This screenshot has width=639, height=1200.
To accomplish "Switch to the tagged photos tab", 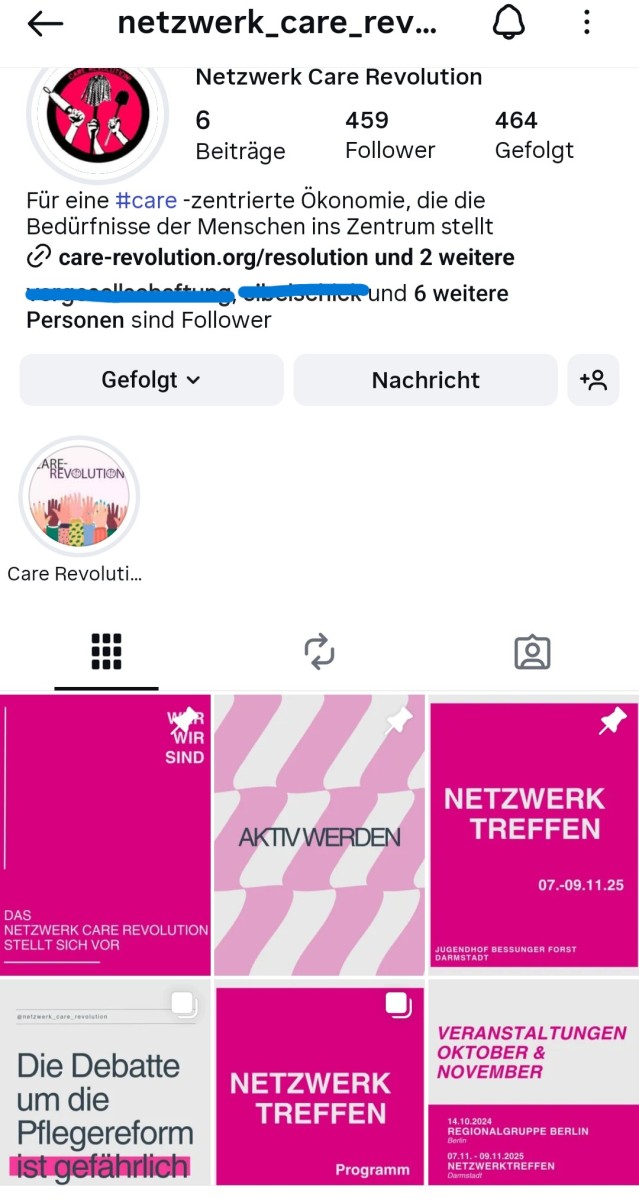I will coord(532,652).
